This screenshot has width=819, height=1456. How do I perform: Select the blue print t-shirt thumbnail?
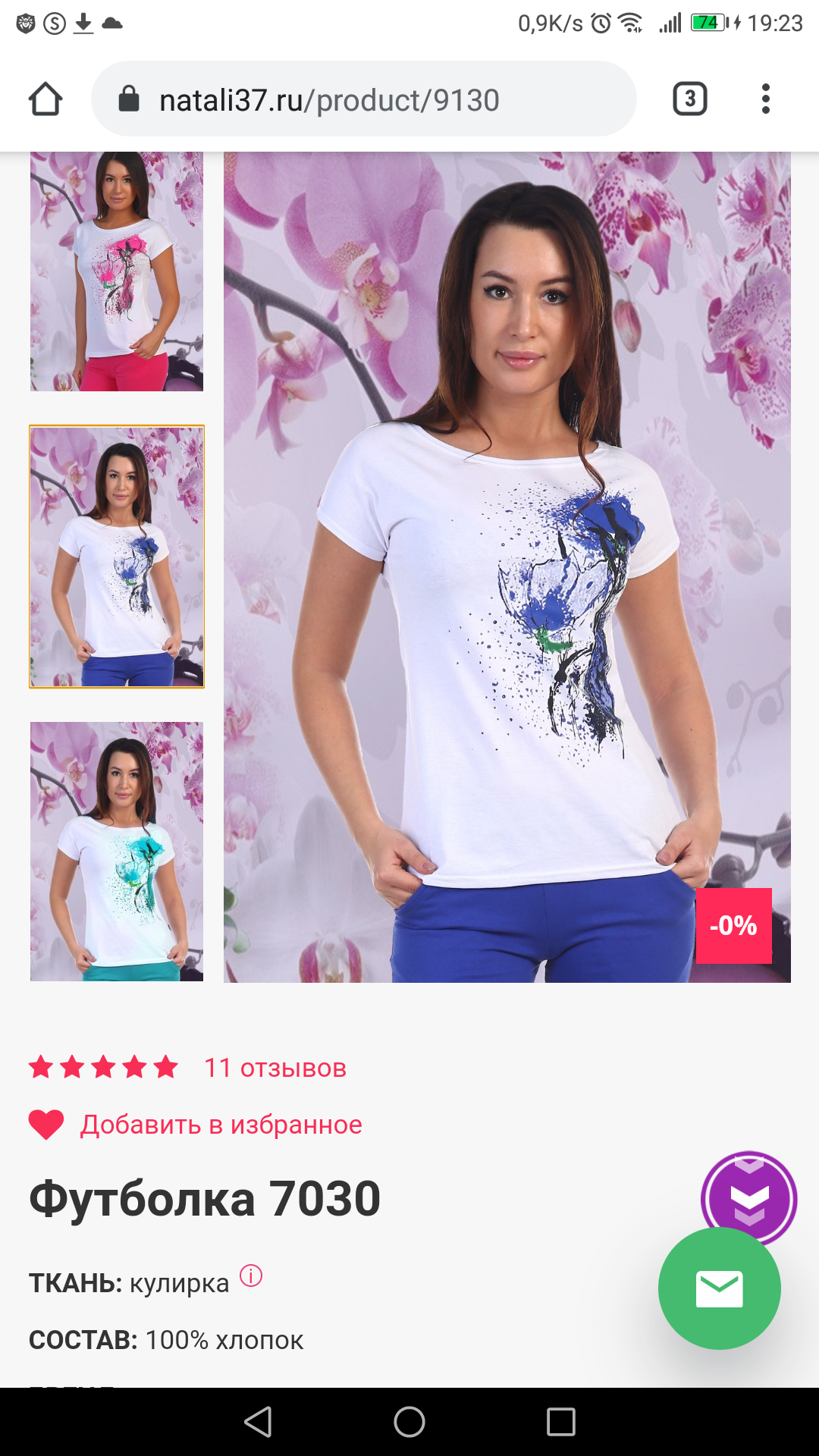pyautogui.click(x=117, y=557)
